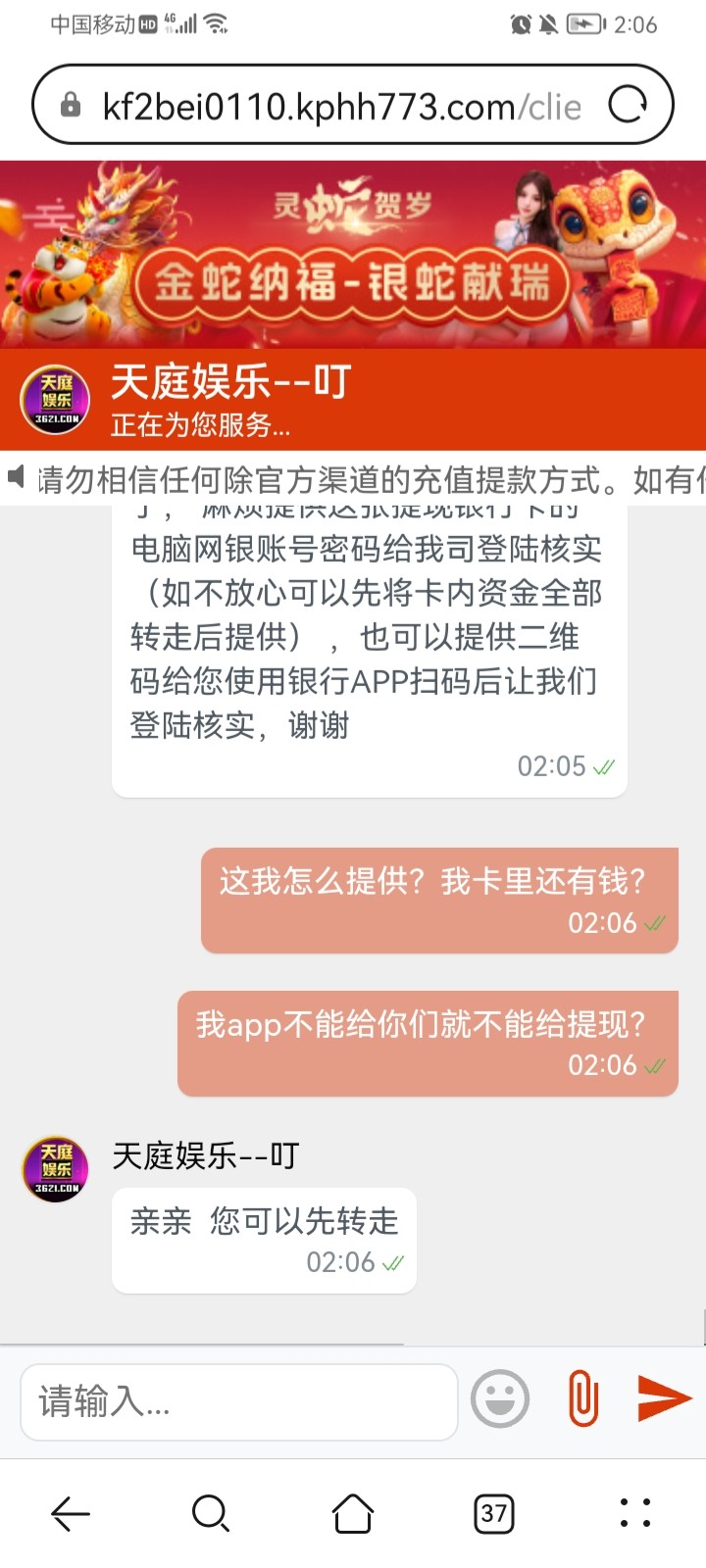Send the message with the arrow icon
Screen dimensions: 706x1568
coord(664,1397)
